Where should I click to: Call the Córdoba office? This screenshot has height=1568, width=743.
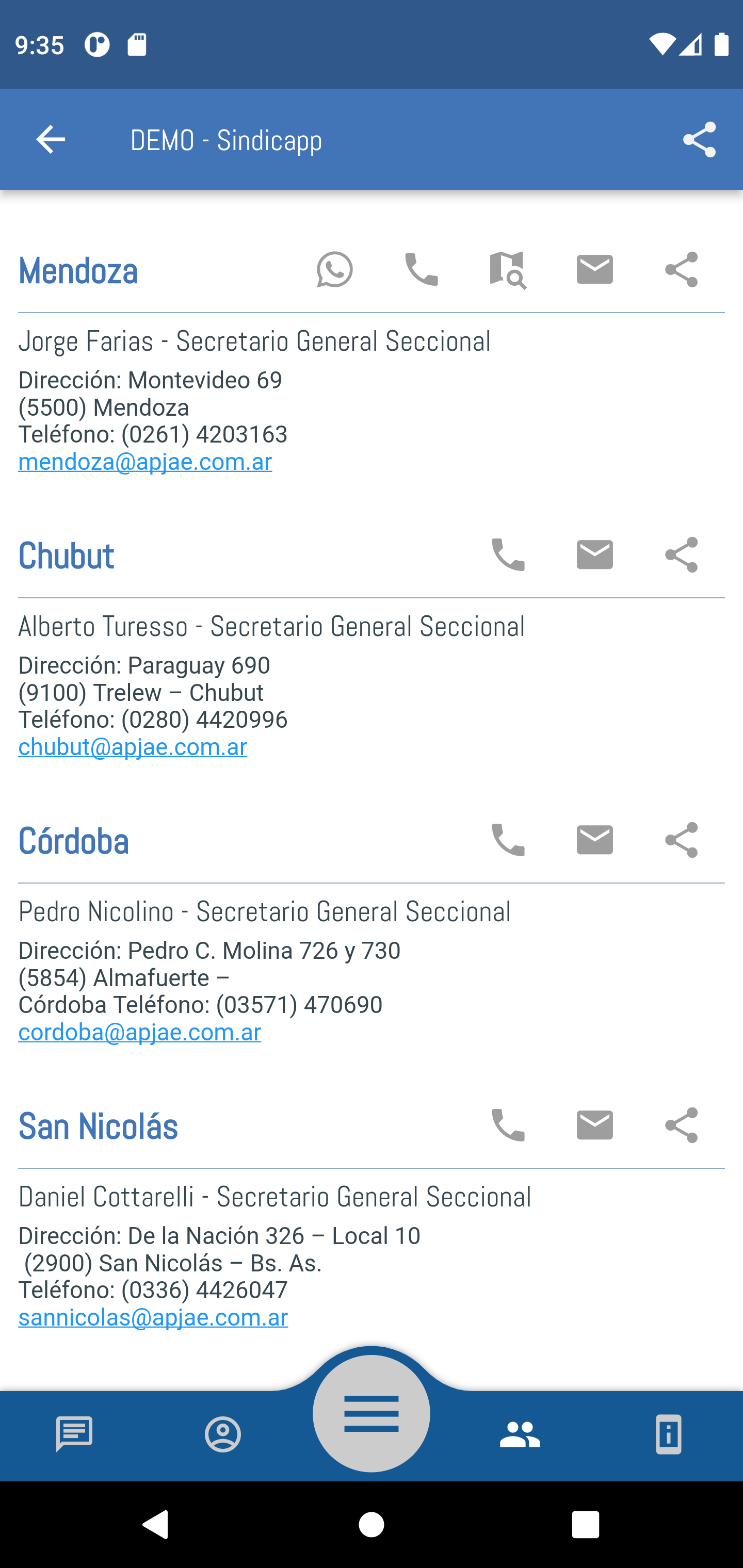[x=507, y=840]
